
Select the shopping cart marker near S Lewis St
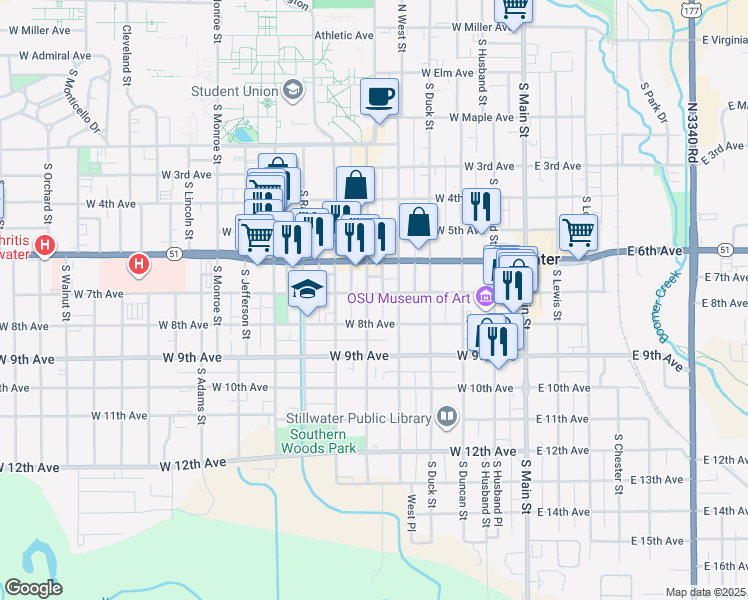578,233
